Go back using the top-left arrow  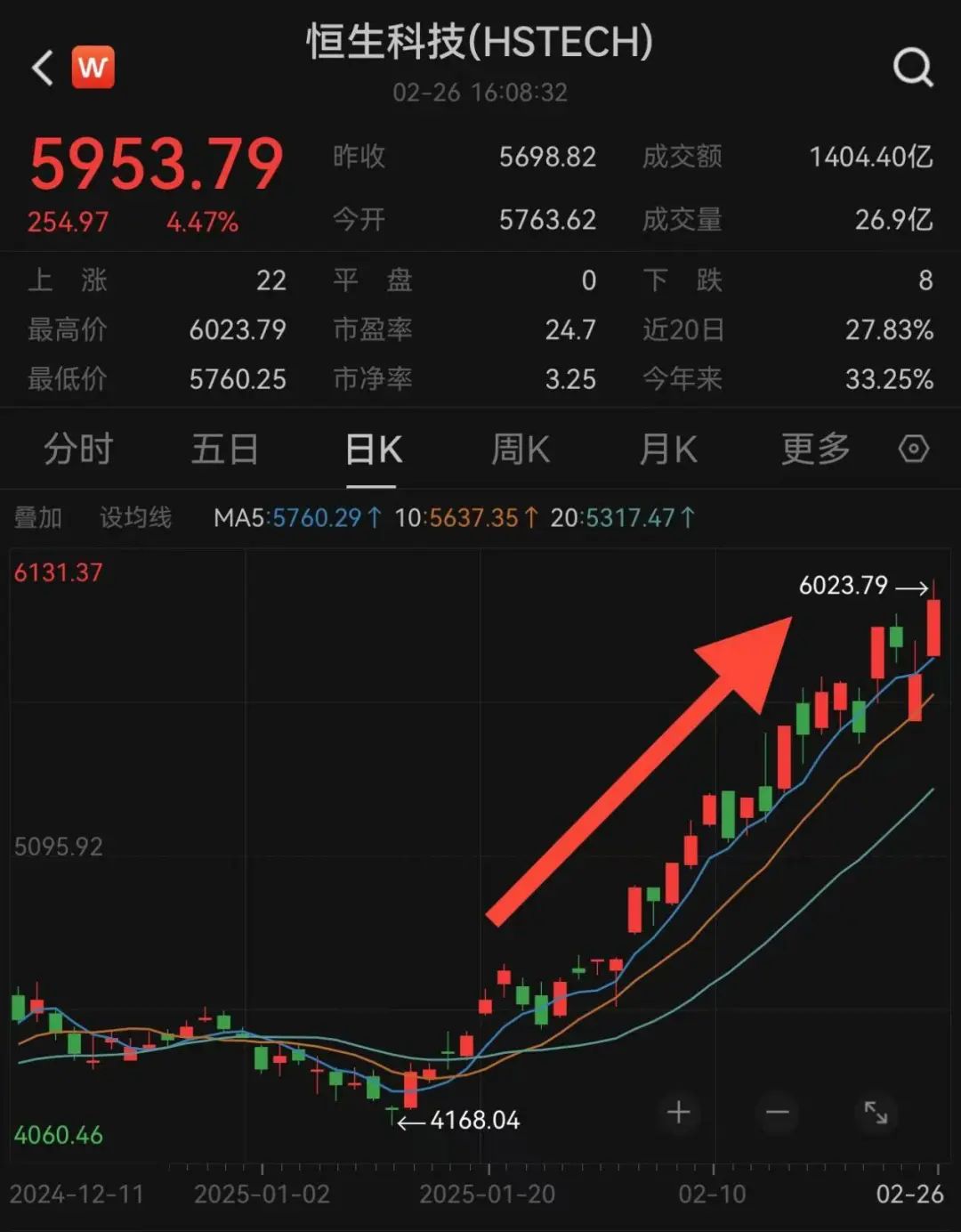[x=42, y=68]
